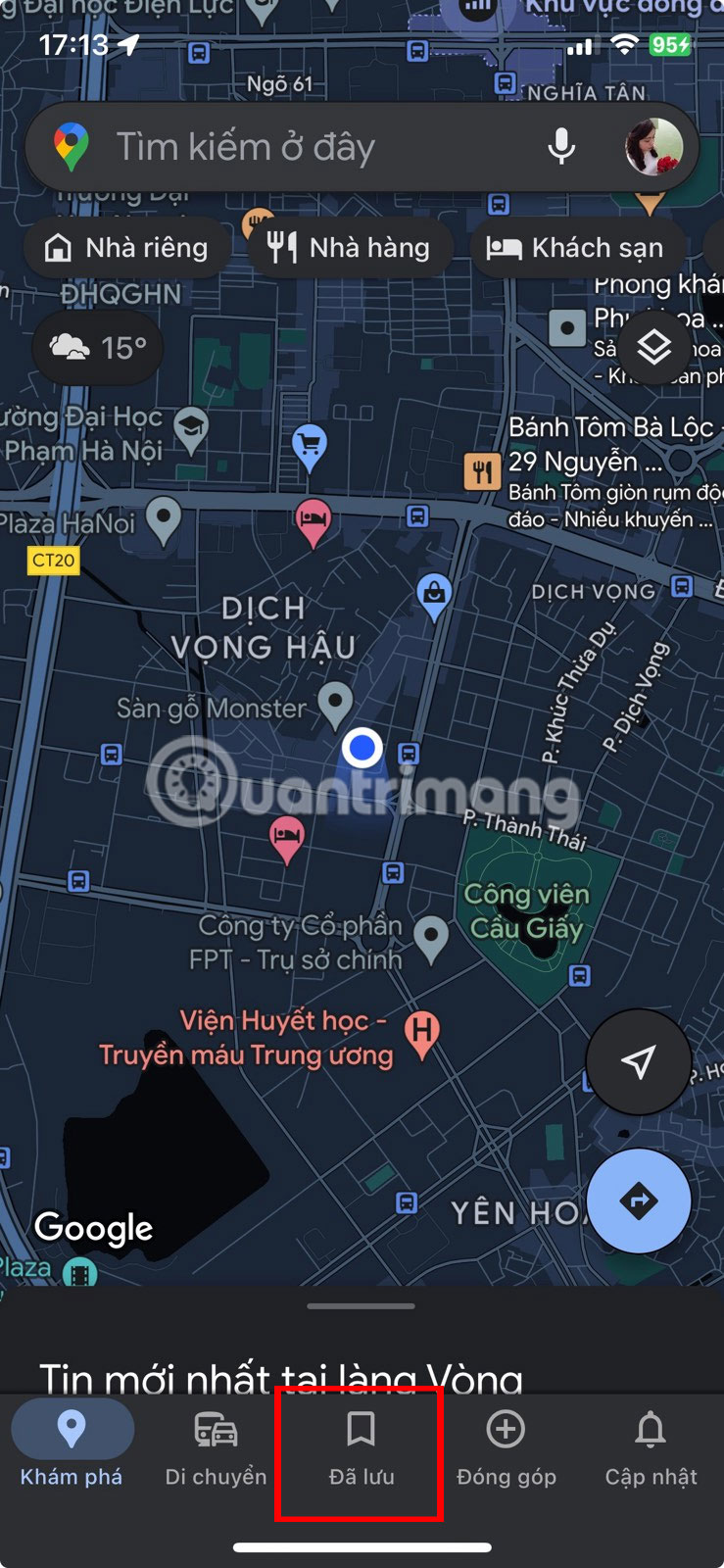Filter by the Khách sạn chip
Viewport: 724px width, 1568px height.
(576, 247)
